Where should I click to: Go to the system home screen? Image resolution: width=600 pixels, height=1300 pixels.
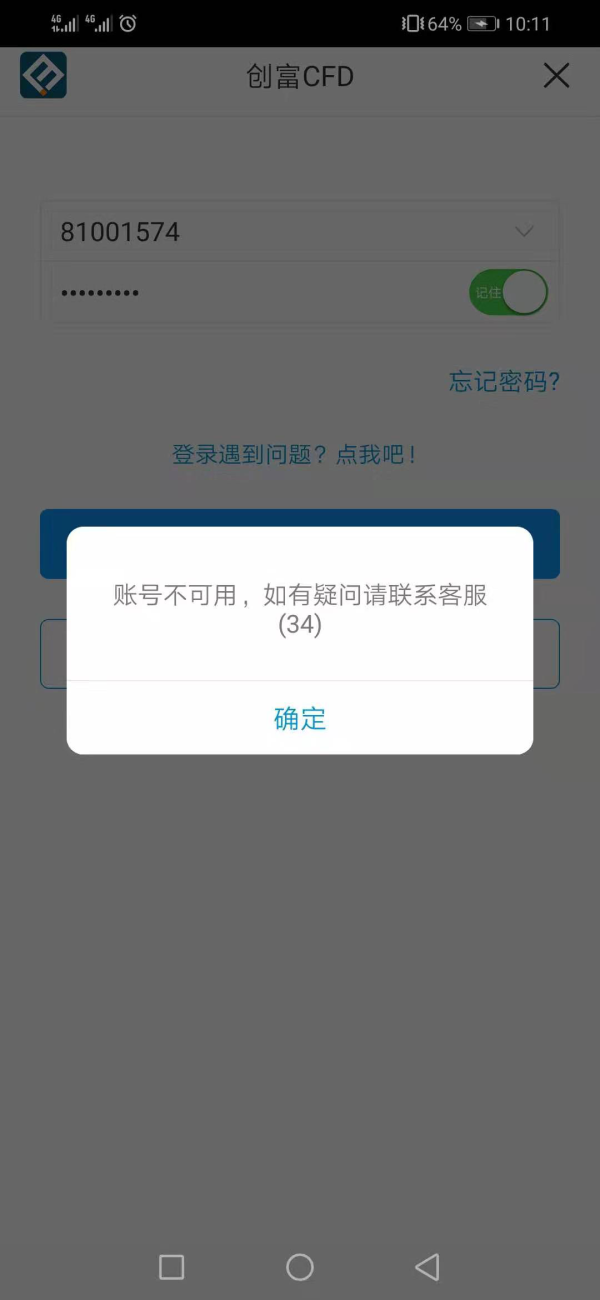coord(300,1267)
